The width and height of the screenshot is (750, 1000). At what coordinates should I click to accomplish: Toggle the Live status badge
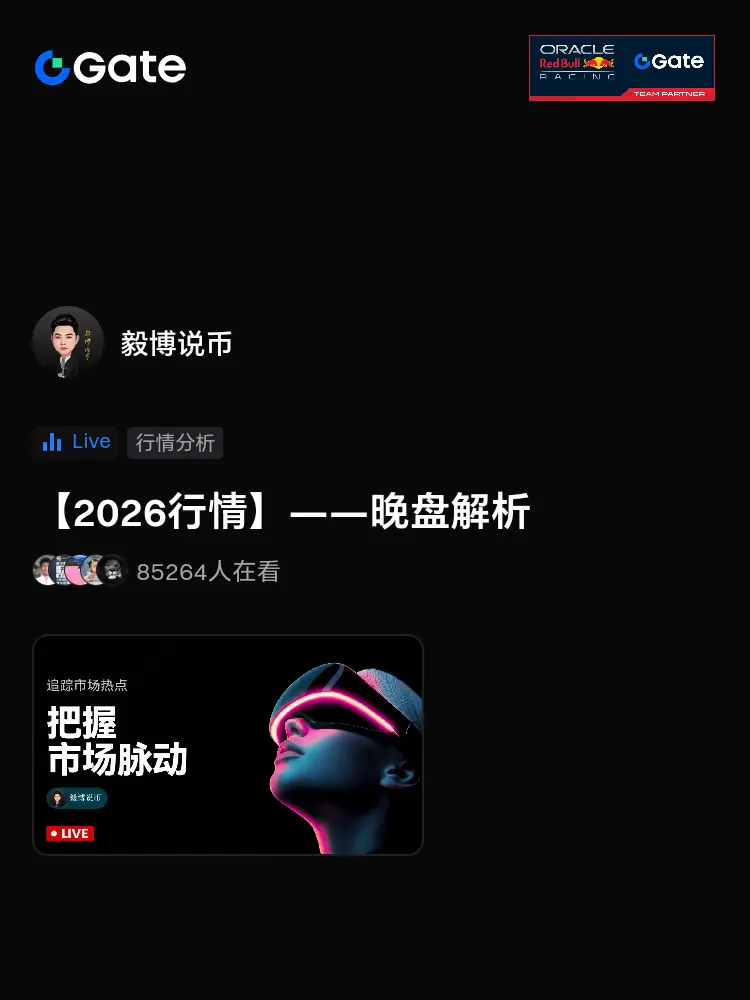74,441
